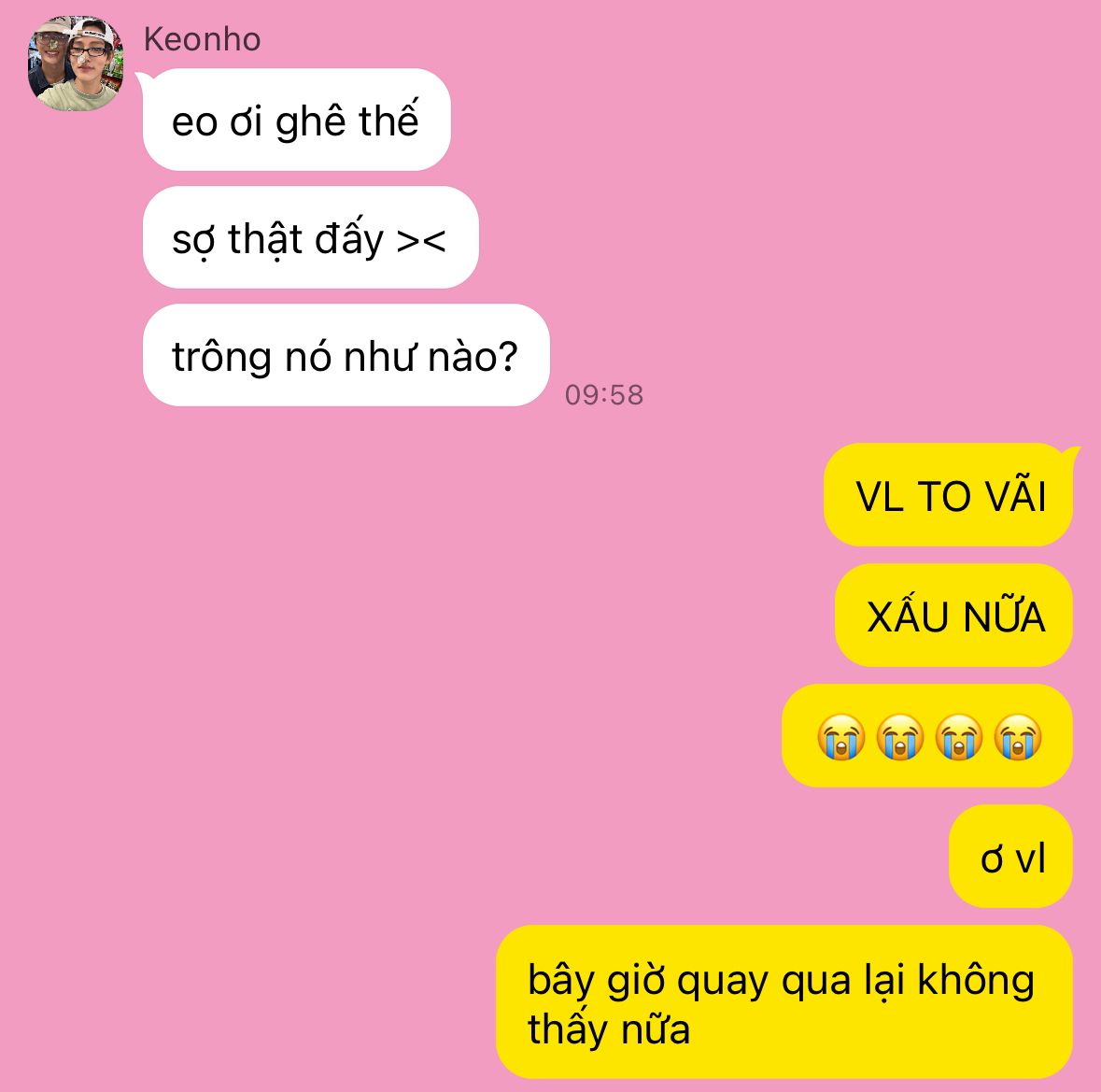Open Keonho's profile picture avatar
The height and width of the screenshot is (1092, 1101).
(77, 64)
